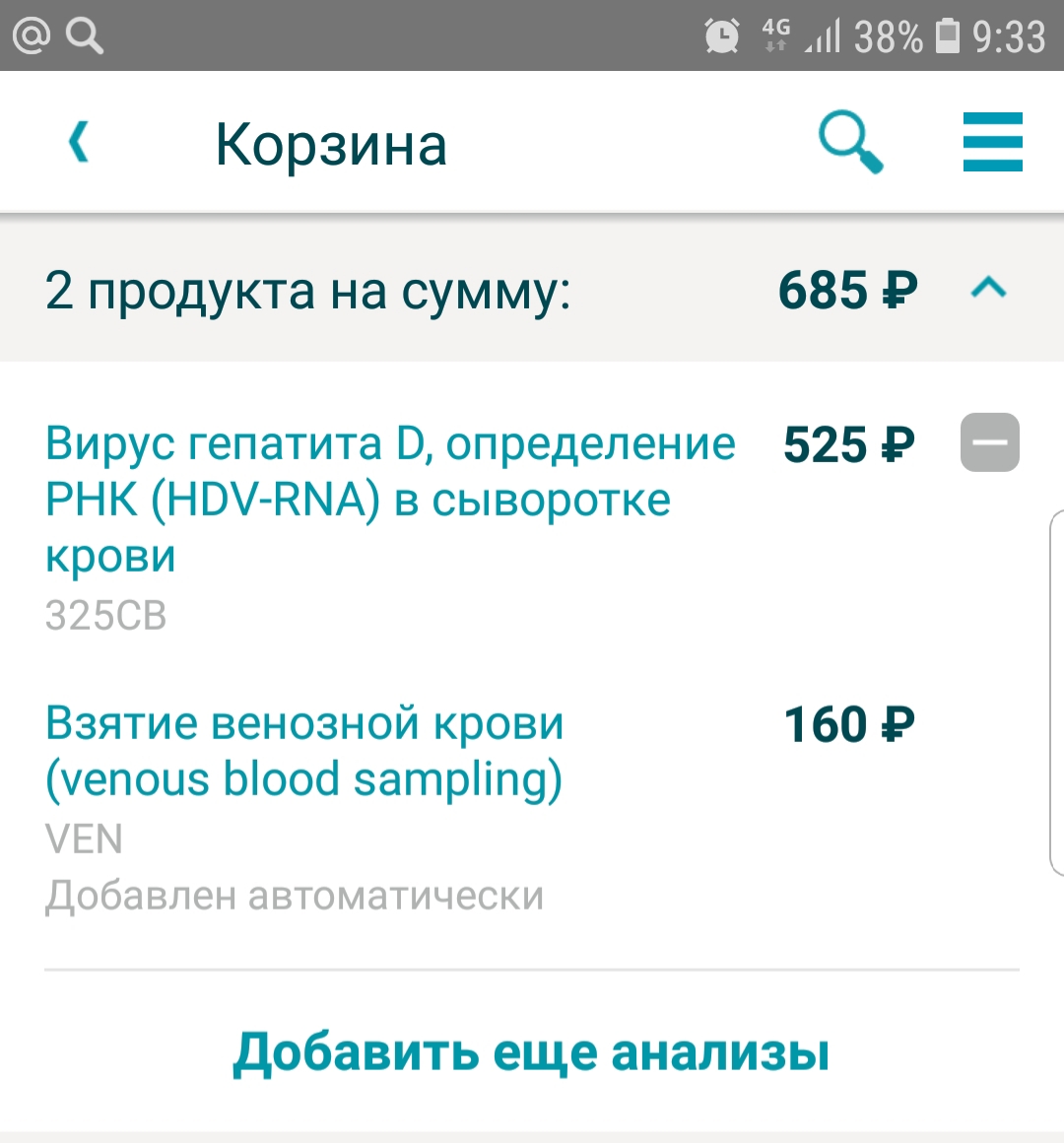
Task: Open the search magnifier icon
Action: tap(850, 143)
